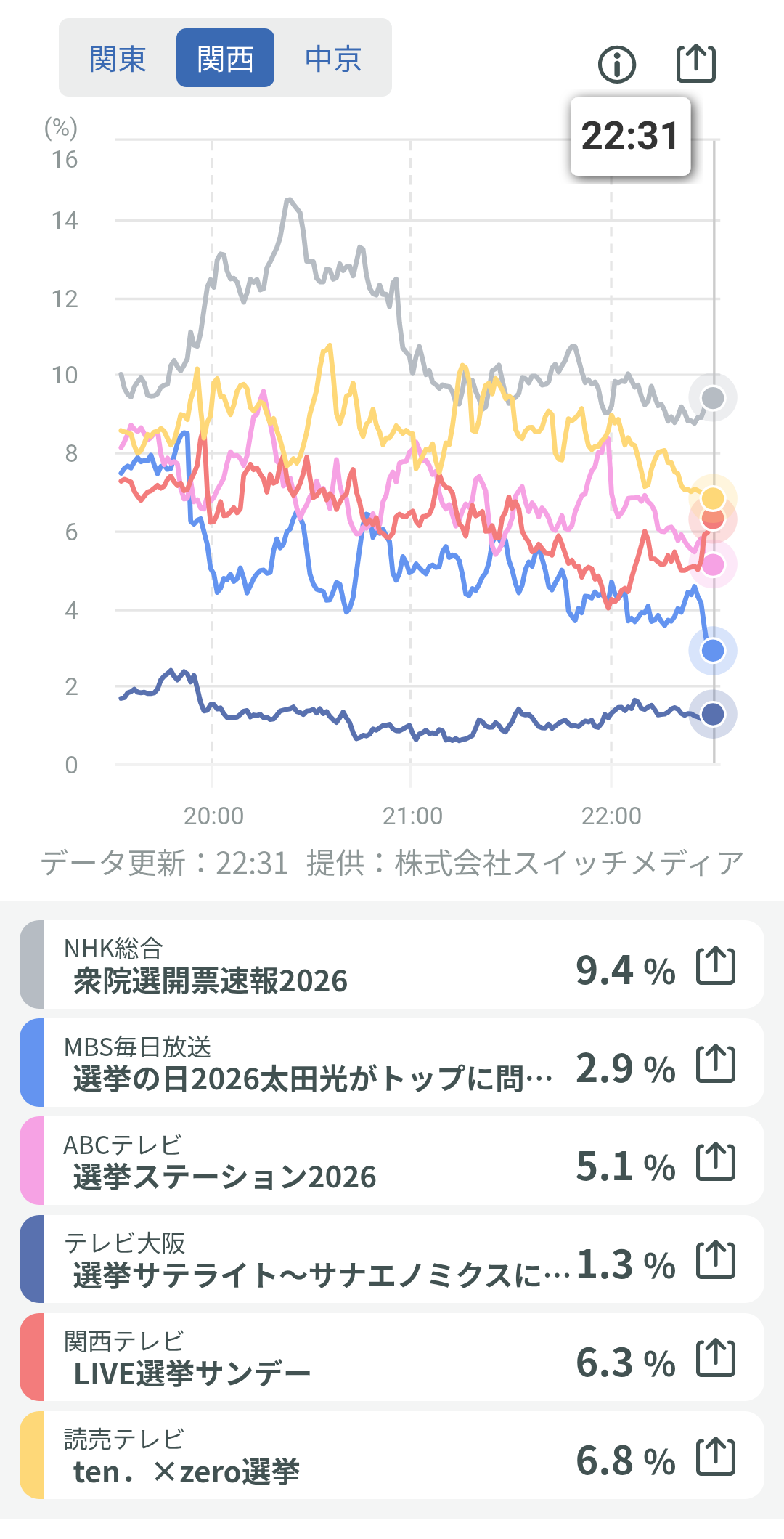Image resolution: width=784 pixels, height=1539 pixels.
Task: Share the 関西テレビ rating
Action: point(716,1358)
